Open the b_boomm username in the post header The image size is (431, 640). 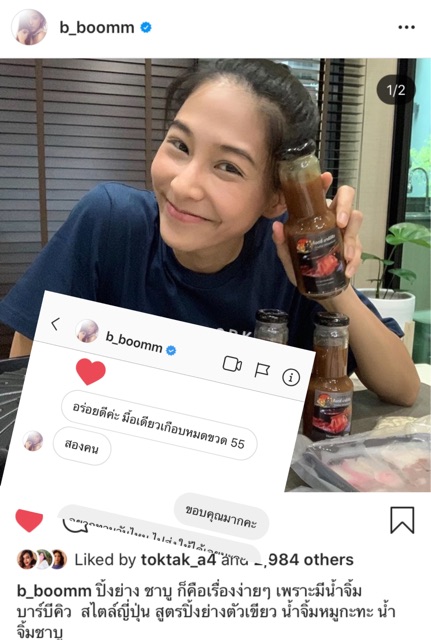pos(97,28)
